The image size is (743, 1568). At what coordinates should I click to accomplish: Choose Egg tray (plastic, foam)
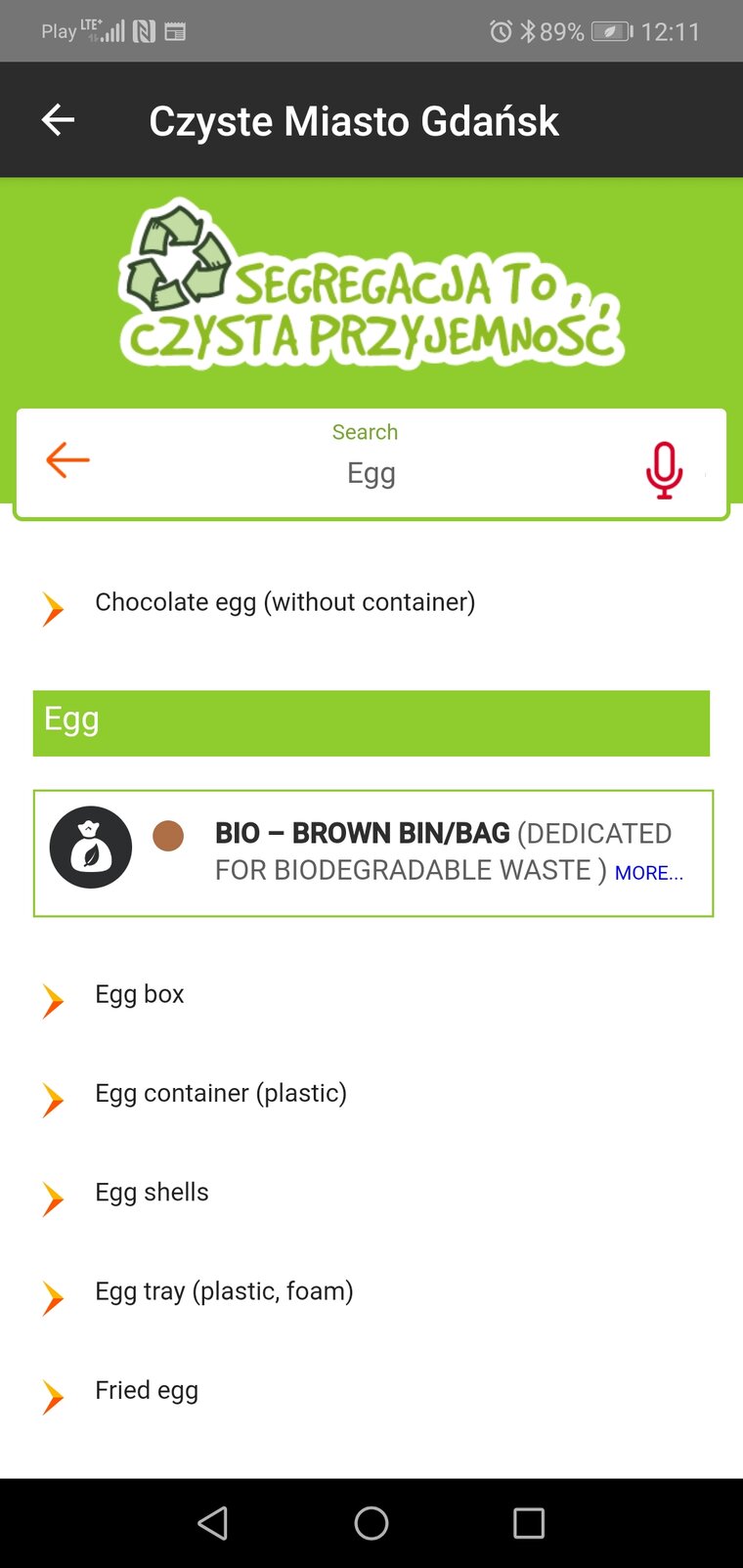tap(371, 1292)
